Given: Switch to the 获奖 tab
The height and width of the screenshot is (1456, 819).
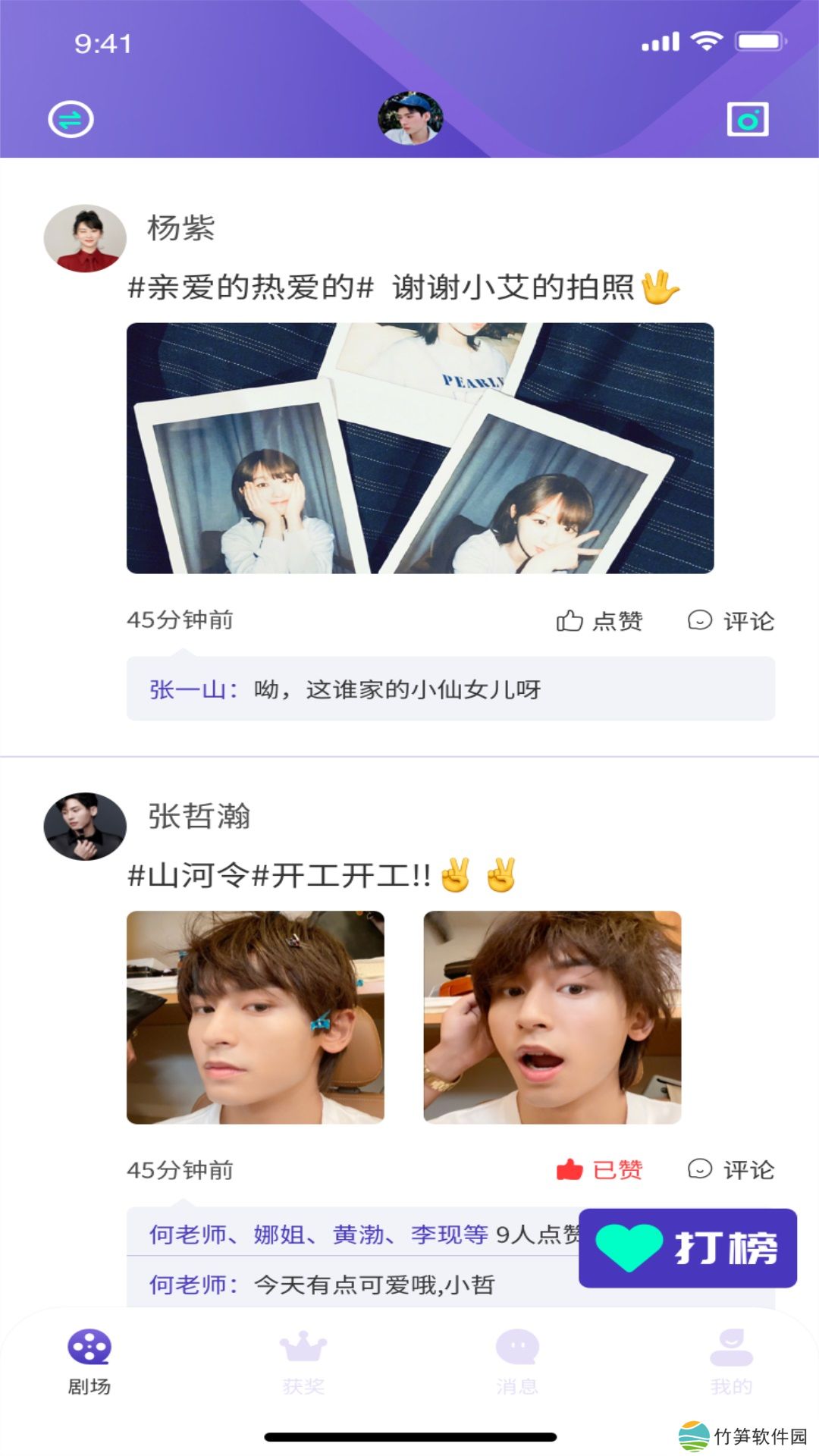Looking at the screenshot, I should coord(303,1362).
